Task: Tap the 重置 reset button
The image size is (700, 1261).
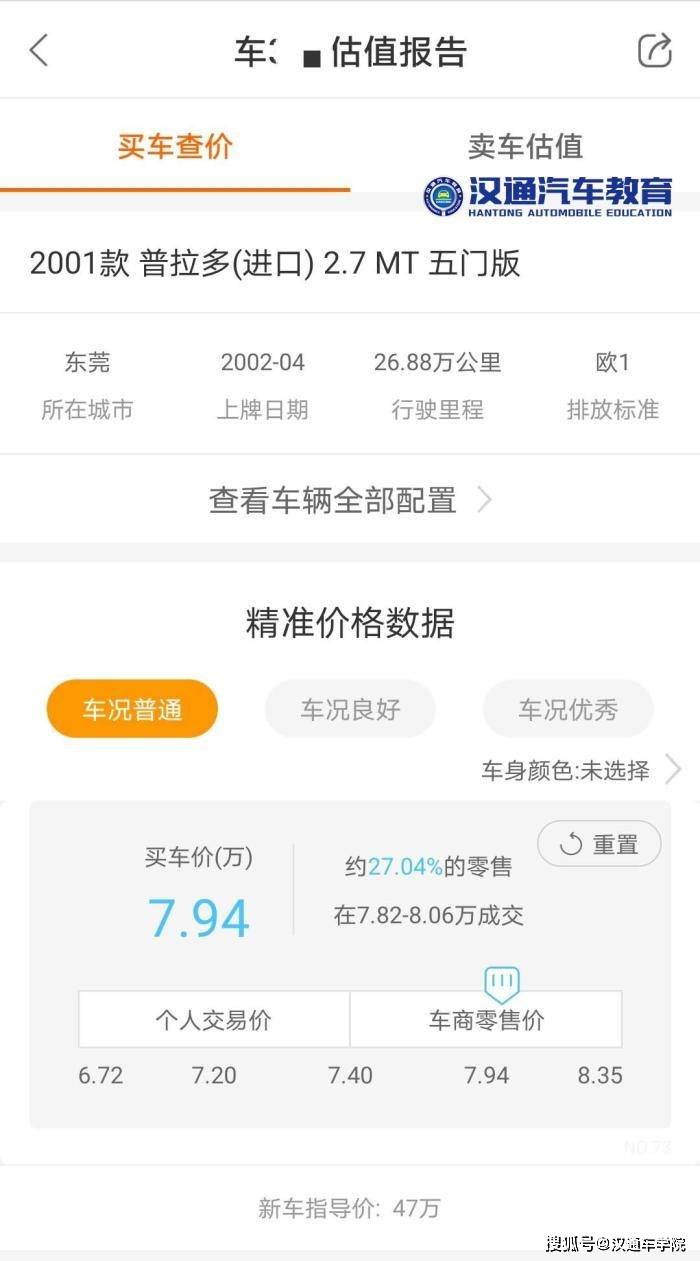Action: [x=600, y=844]
